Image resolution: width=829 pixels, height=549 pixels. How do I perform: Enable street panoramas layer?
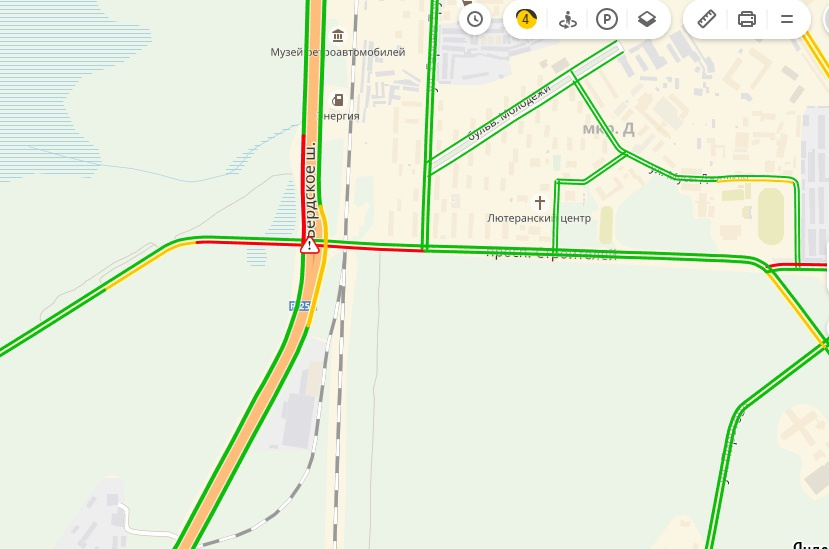pyautogui.click(x=568, y=19)
